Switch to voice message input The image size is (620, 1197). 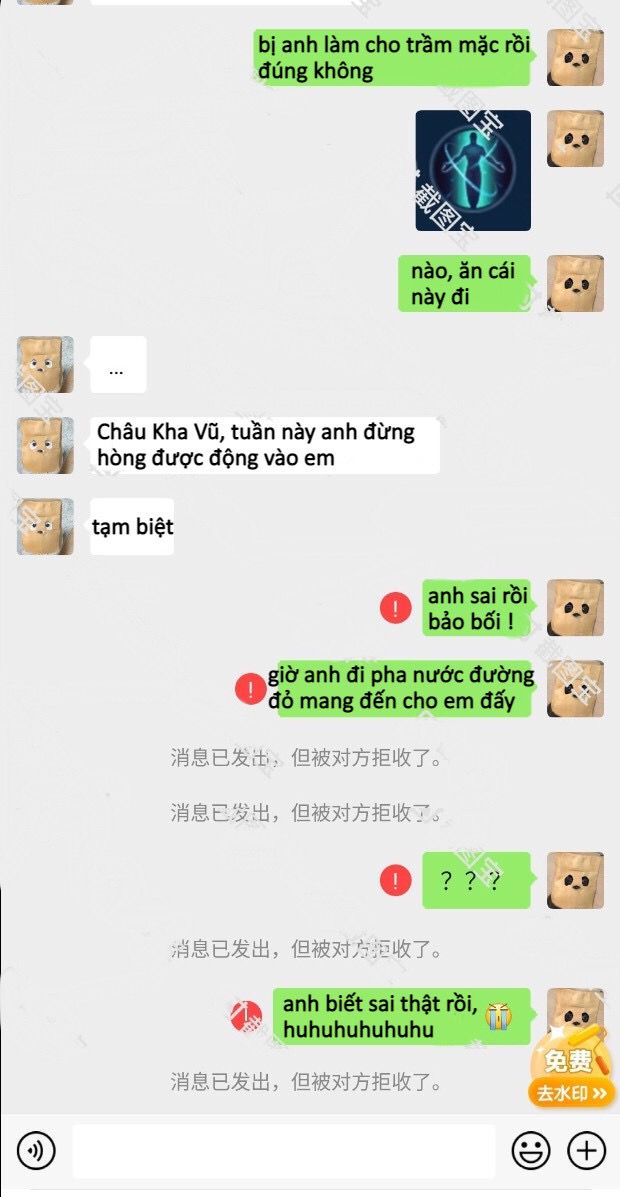(36, 1152)
